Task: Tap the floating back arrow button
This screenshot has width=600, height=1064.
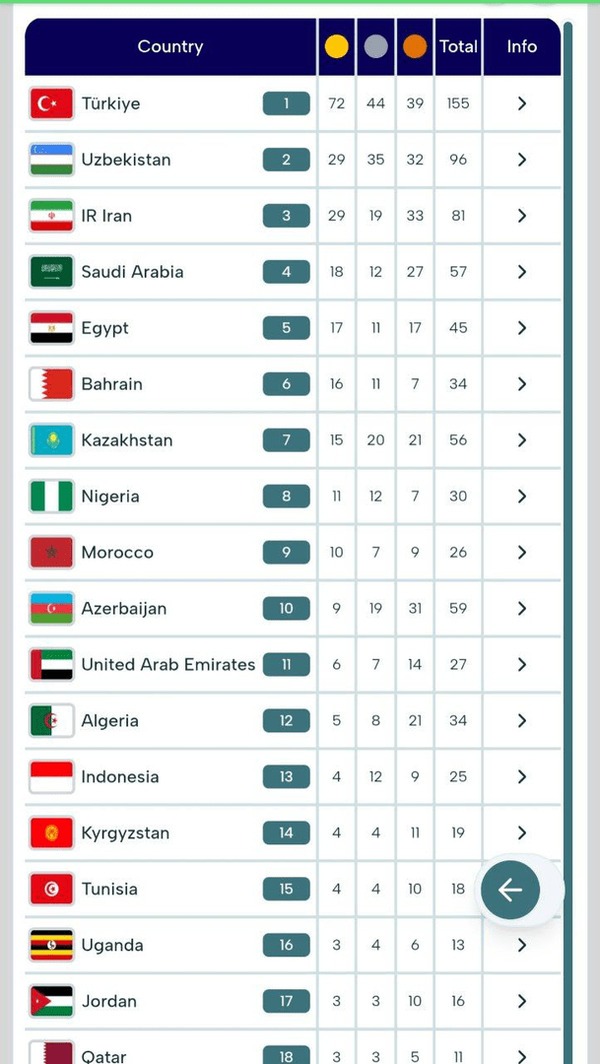Action: coord(510,889)
